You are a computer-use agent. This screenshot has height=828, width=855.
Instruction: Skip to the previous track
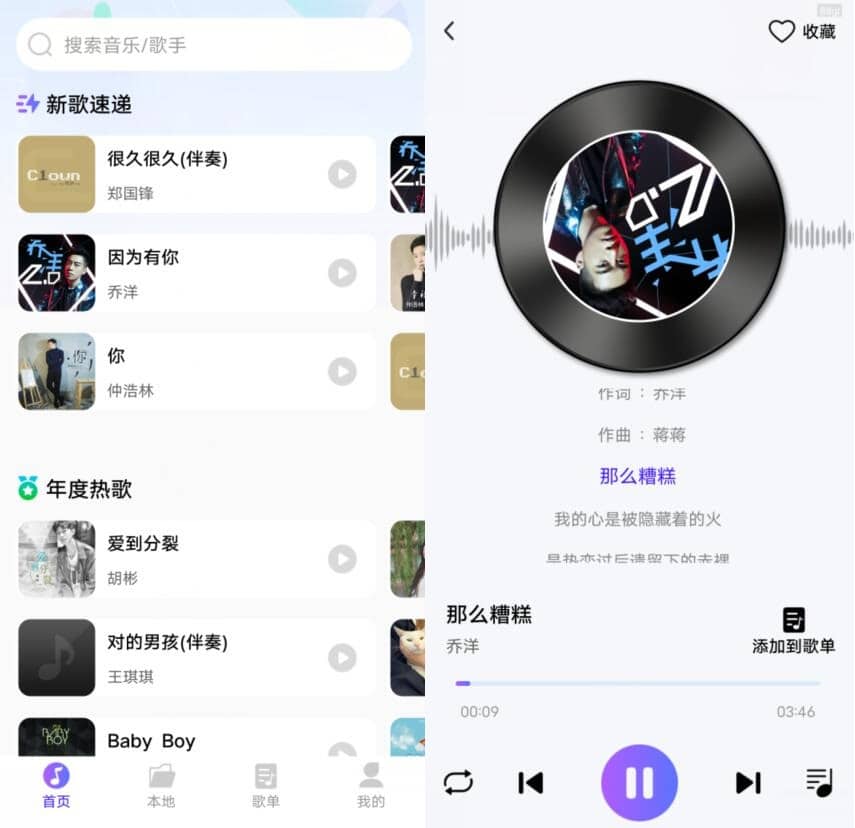[x=531, y=782]
